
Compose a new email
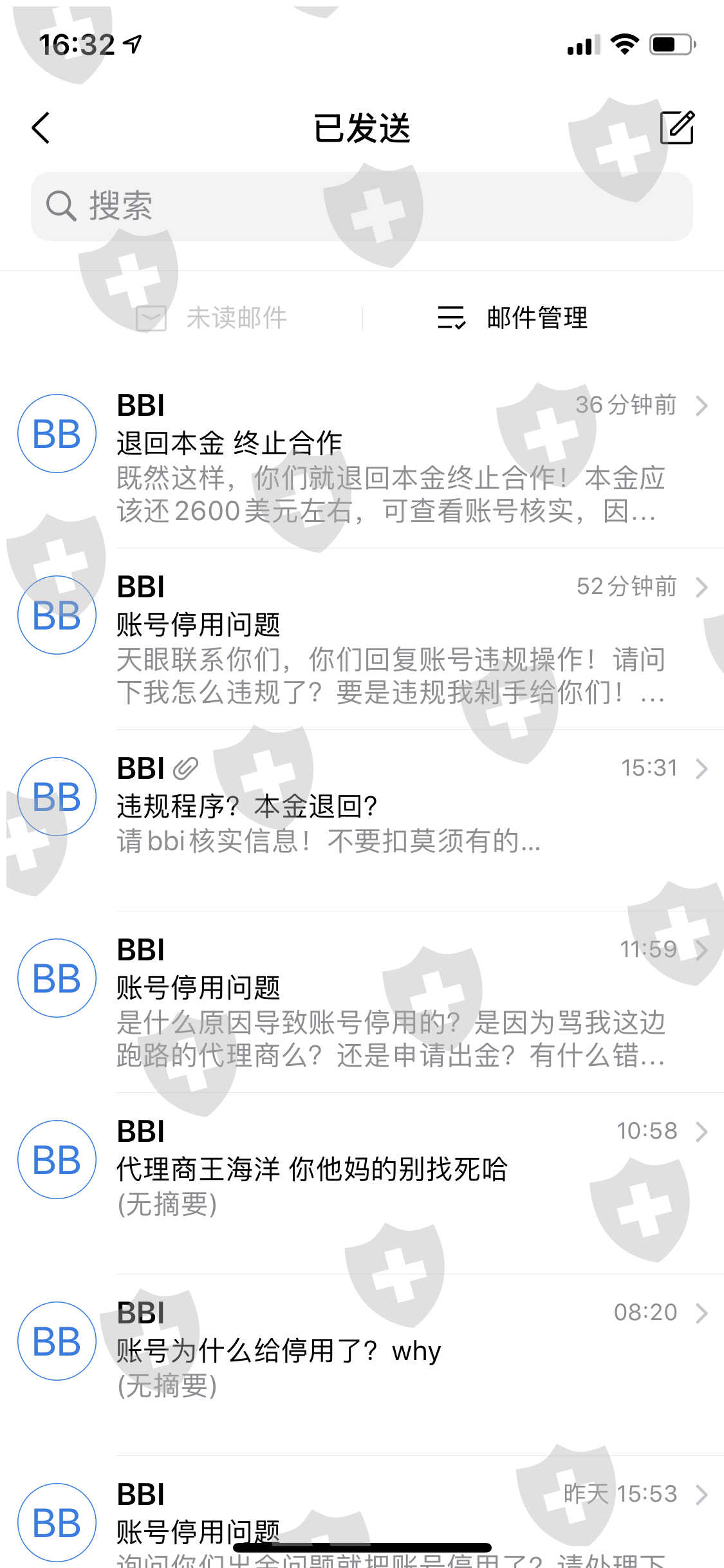[x=677, y=127]
